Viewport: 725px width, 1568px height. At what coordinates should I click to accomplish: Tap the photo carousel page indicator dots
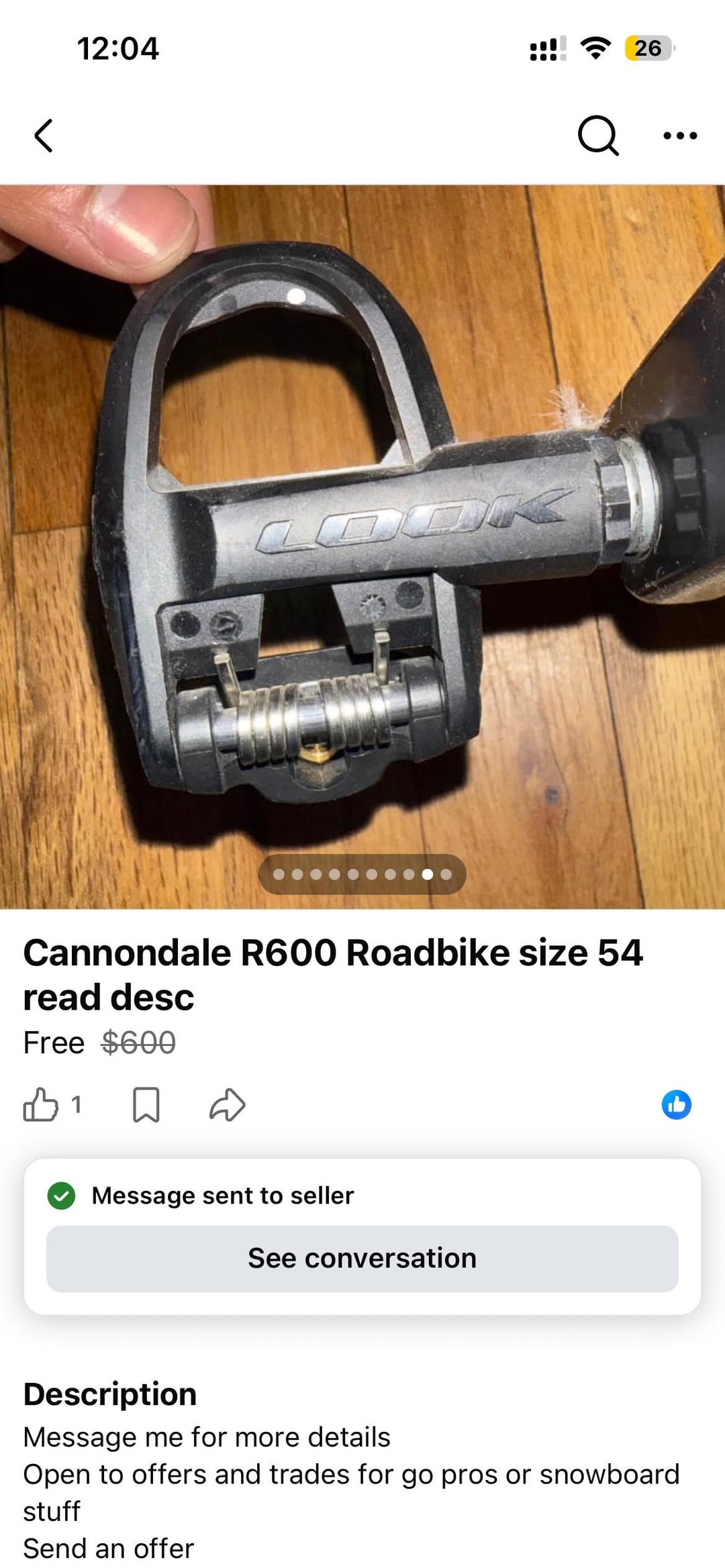tap(362, 874)
